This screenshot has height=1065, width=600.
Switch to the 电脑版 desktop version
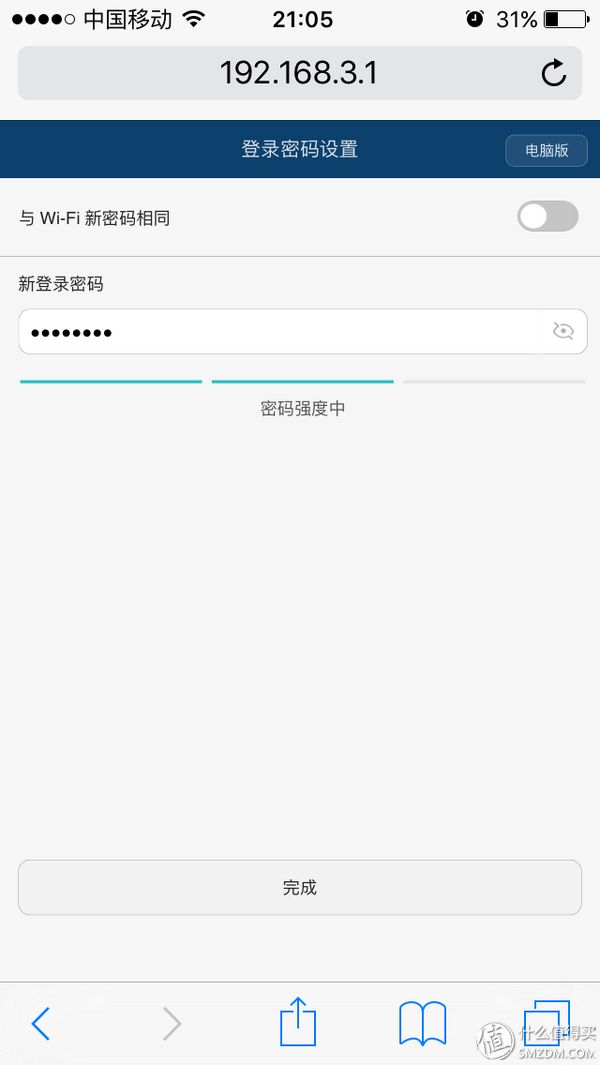coord(546,150)
